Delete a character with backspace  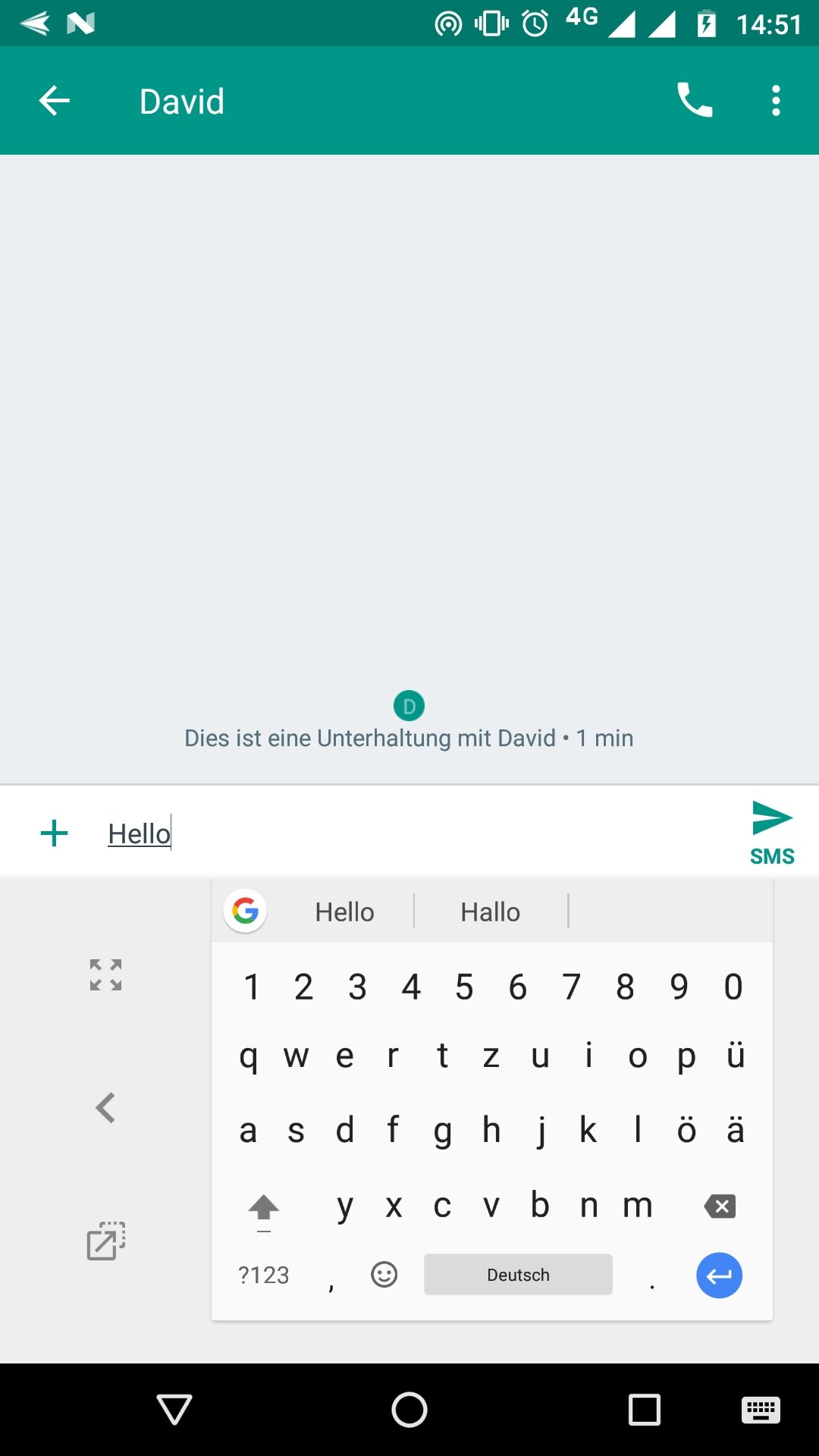[x=720, y=1206]
